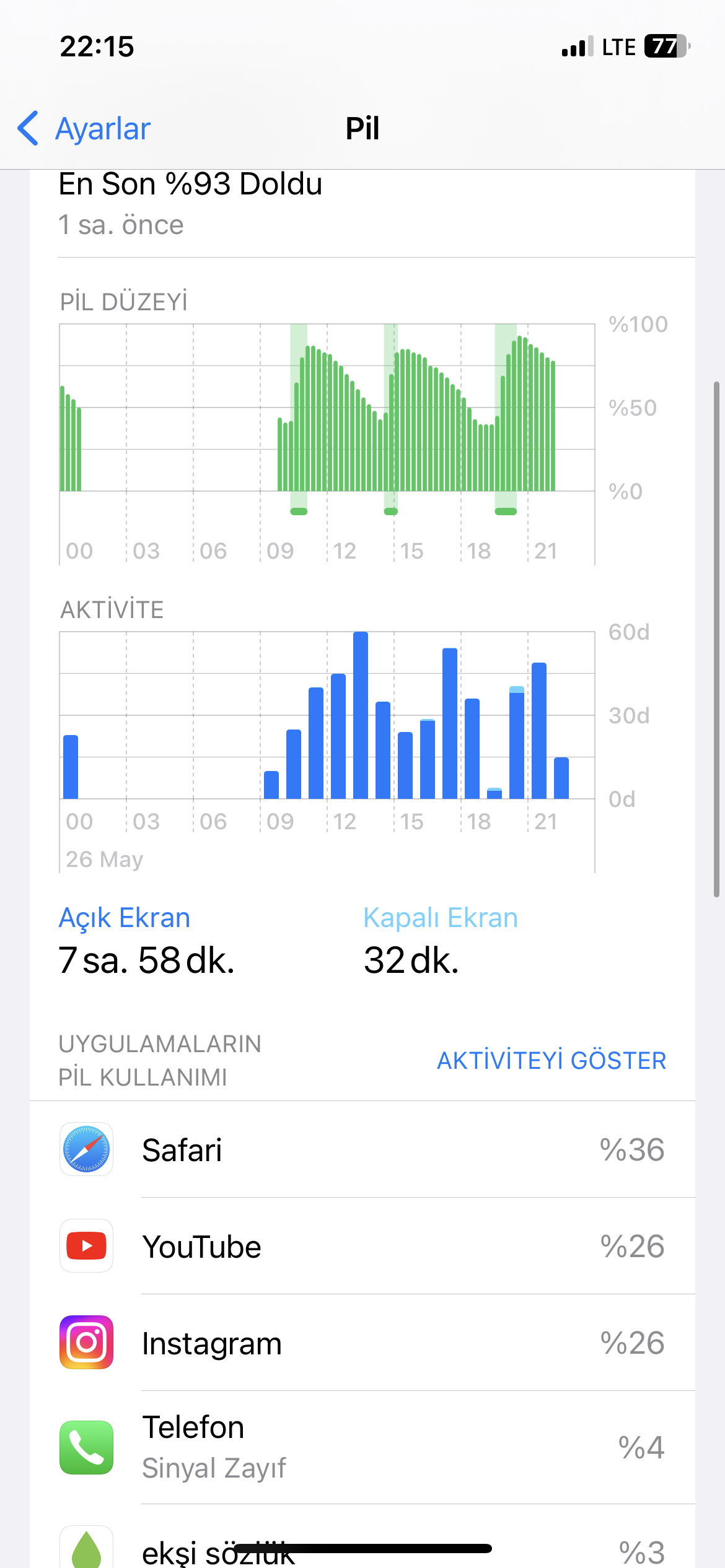Viewport: 725px width, 1568px height.
Task: Open Telefon battery usage row
Action: click(362, 1447)
